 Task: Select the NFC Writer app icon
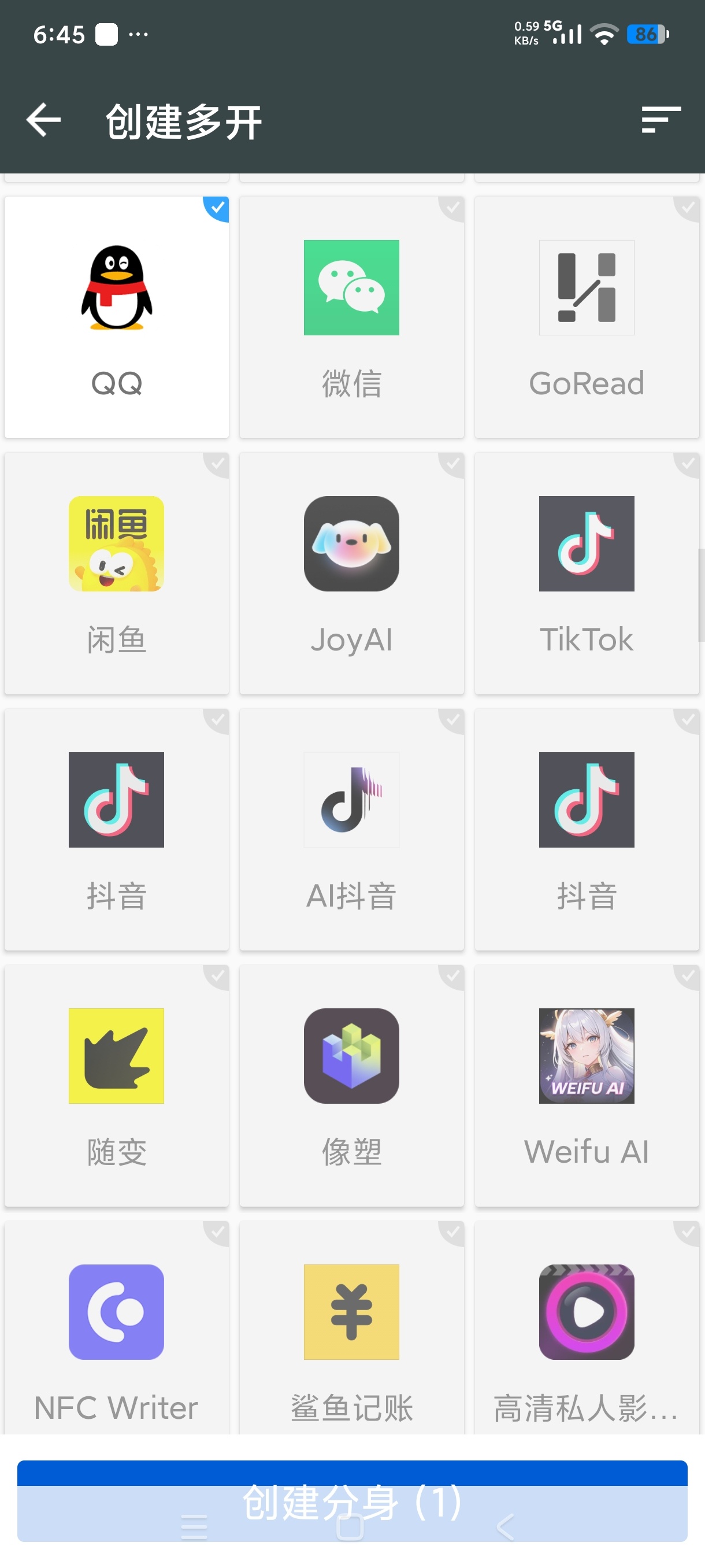[x=116, y=1312]
